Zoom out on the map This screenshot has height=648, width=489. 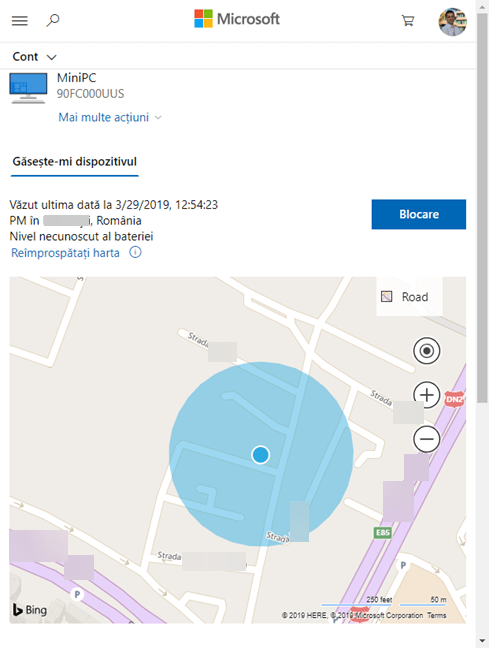[427, 439]
